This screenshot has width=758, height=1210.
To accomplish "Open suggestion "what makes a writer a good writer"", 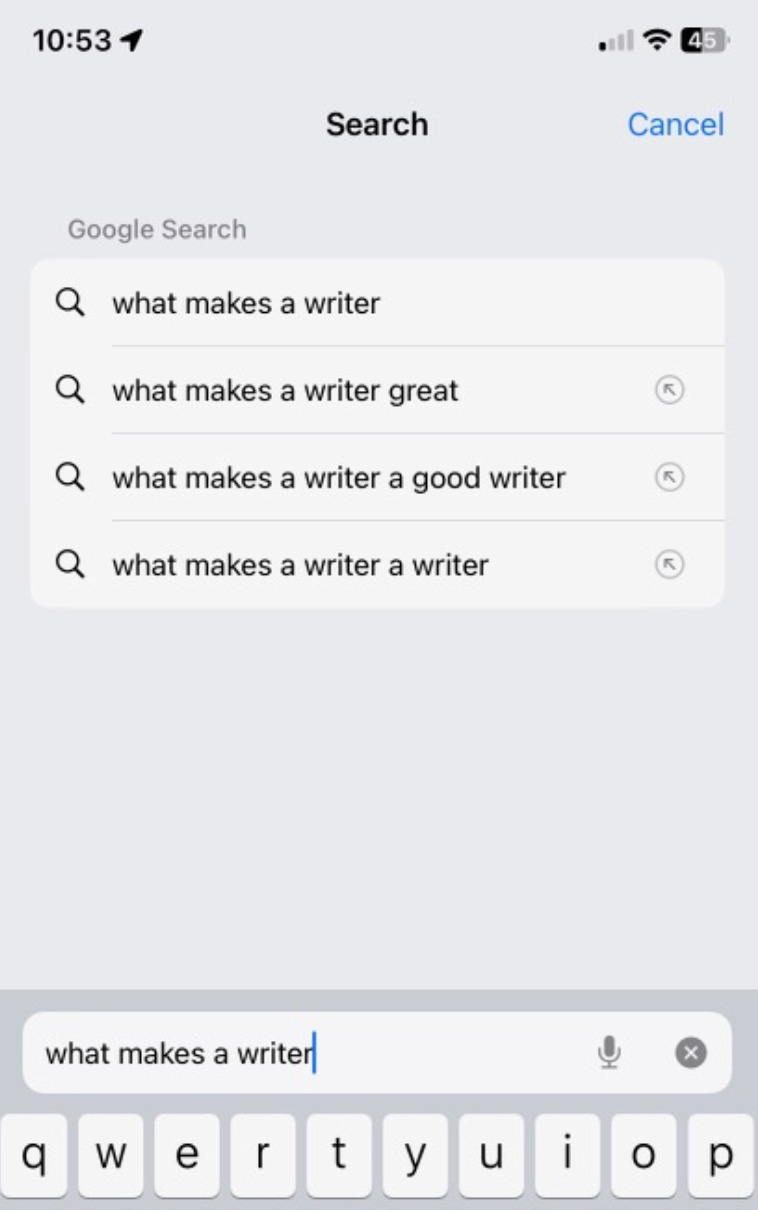I will pyautogui.click(x=377, y=477).
